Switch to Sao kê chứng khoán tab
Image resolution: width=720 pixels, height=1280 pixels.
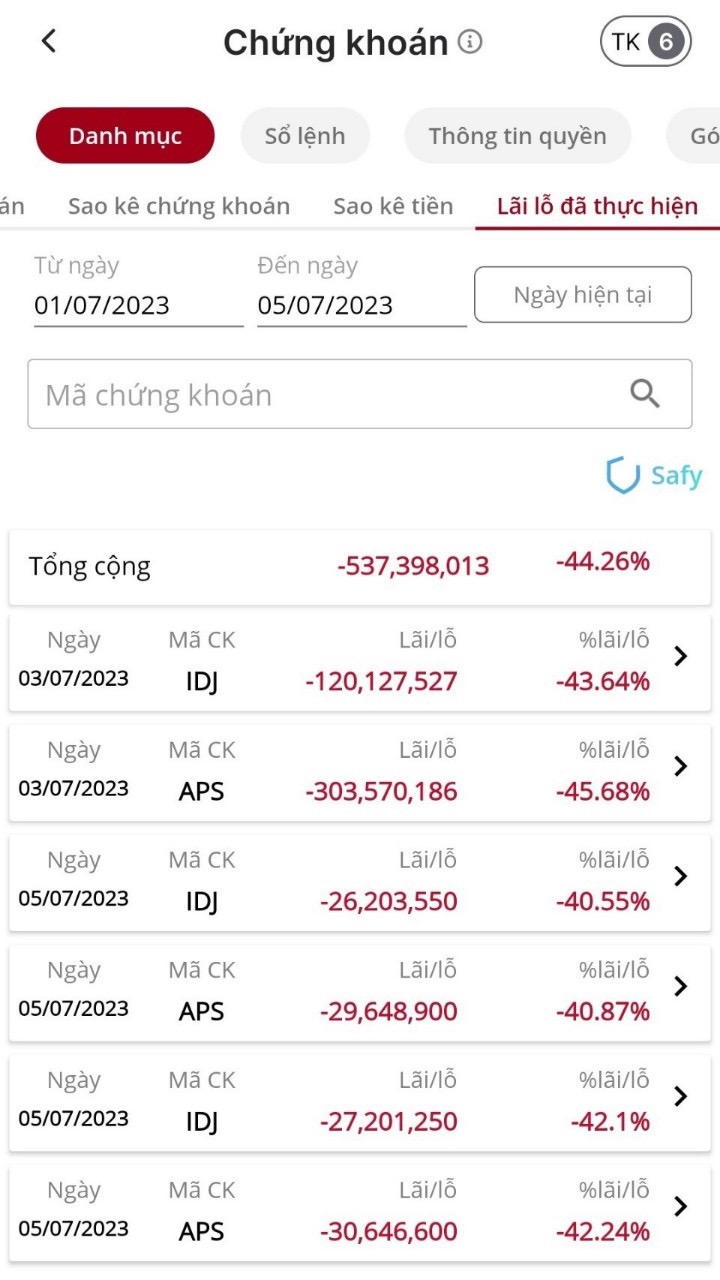(x=179, y=206)
